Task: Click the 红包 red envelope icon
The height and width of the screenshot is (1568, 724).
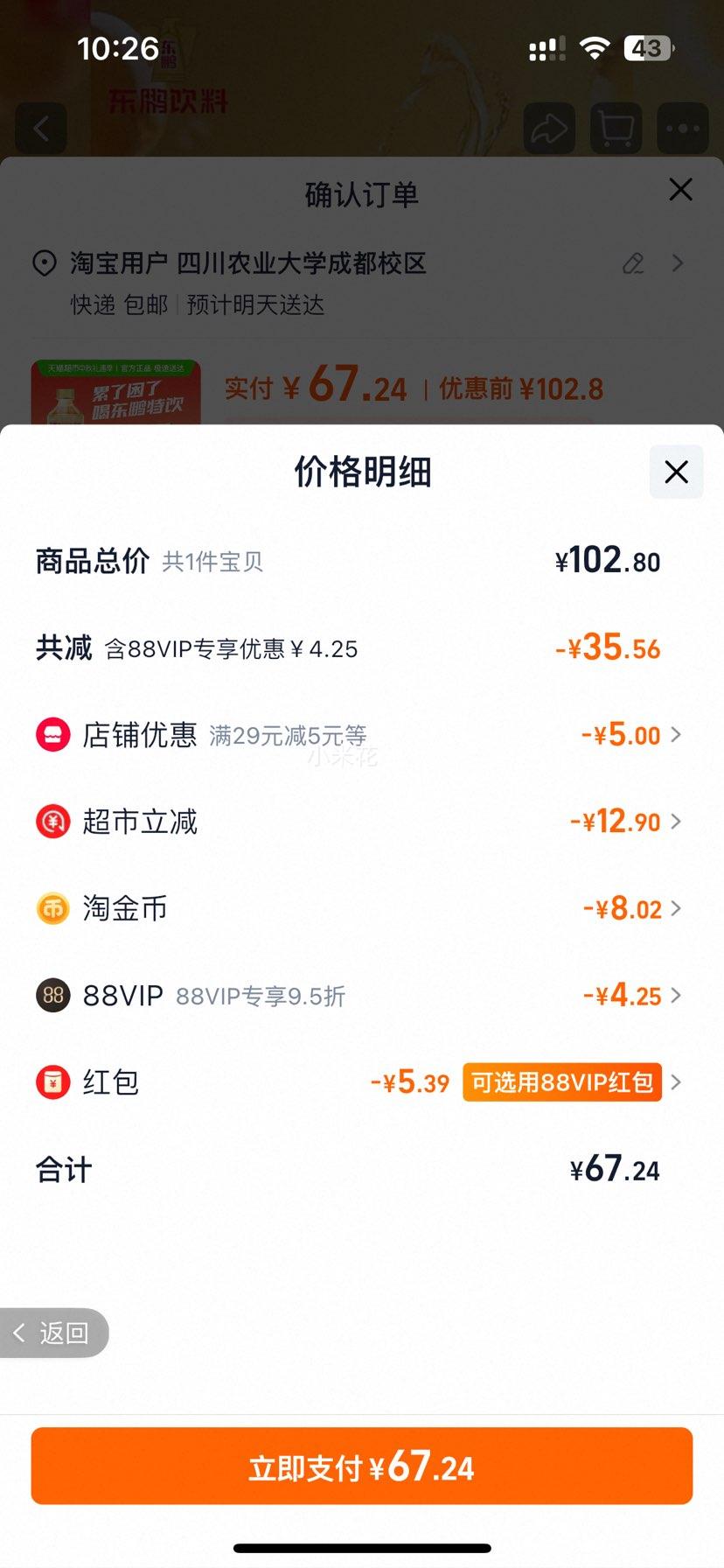Action: (52, 1081)
